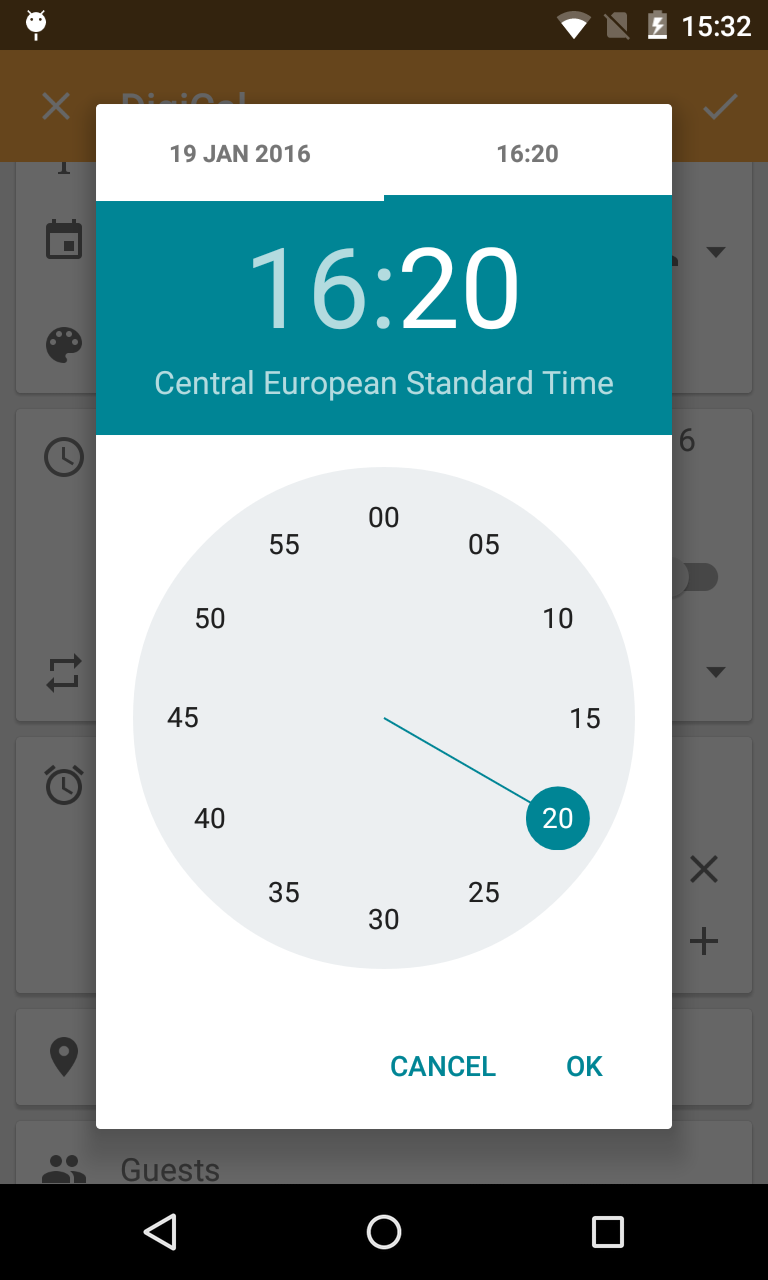Cancel the time picker dialog
The width and height of the screenshot is (768, 1280).
coord(443,1066)
